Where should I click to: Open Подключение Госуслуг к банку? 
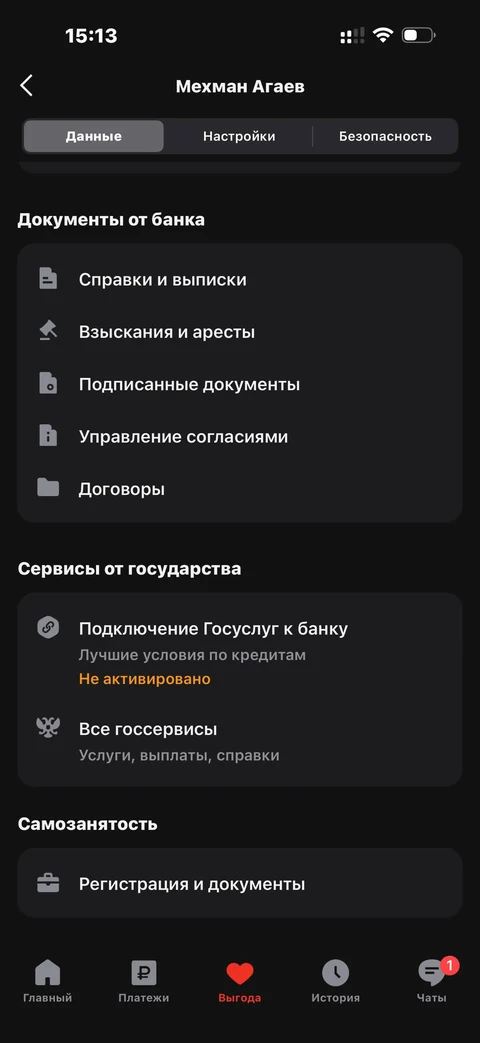click(239, 653)
